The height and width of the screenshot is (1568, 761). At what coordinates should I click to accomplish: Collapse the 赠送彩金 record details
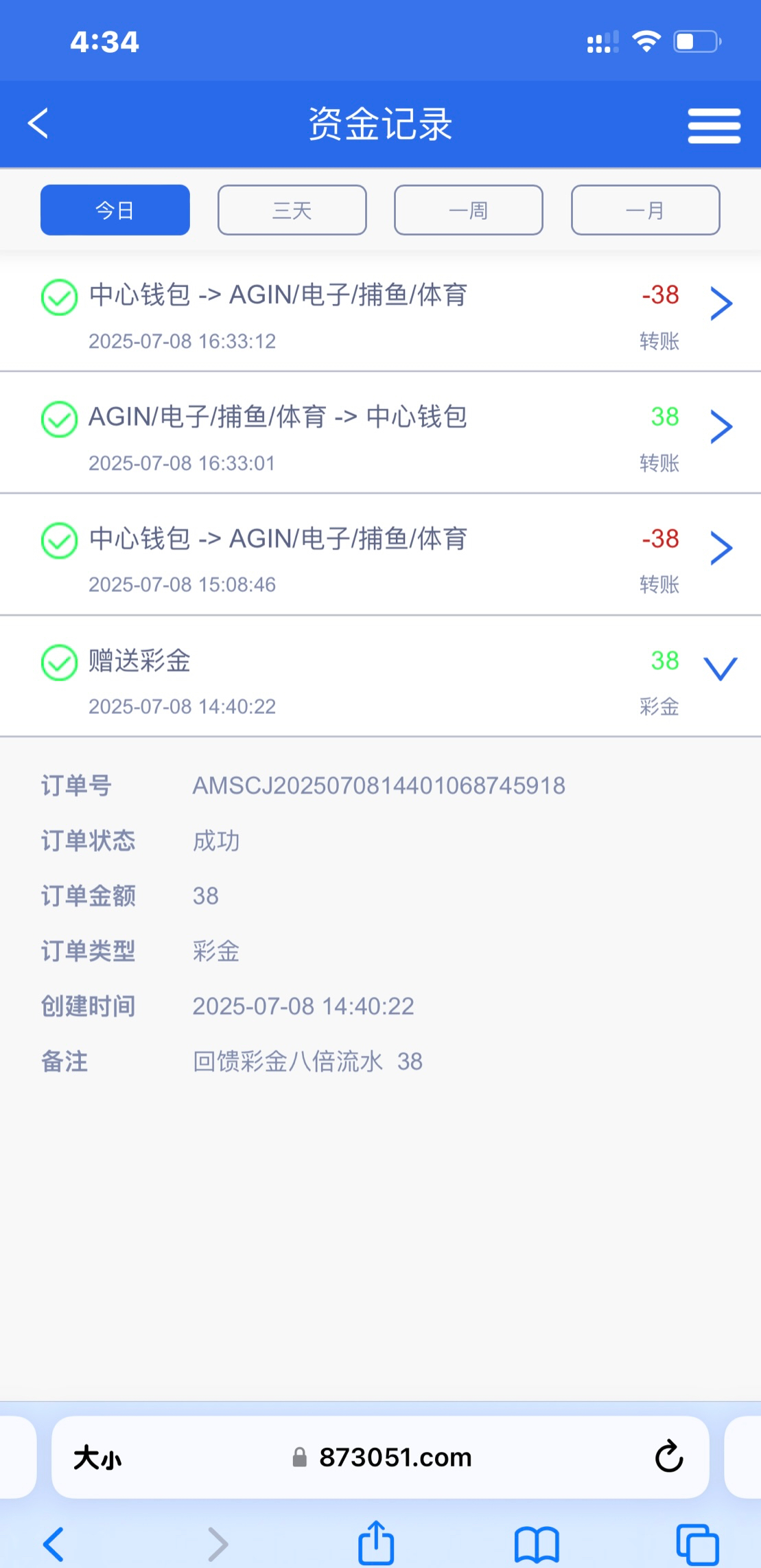[721, 669]
